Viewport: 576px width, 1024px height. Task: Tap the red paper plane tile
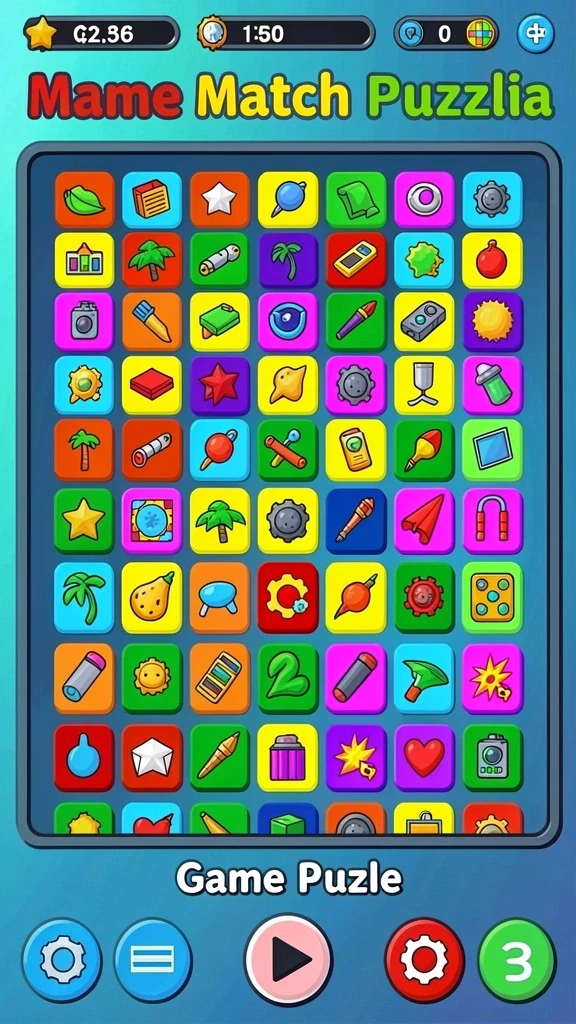[424, 520]
